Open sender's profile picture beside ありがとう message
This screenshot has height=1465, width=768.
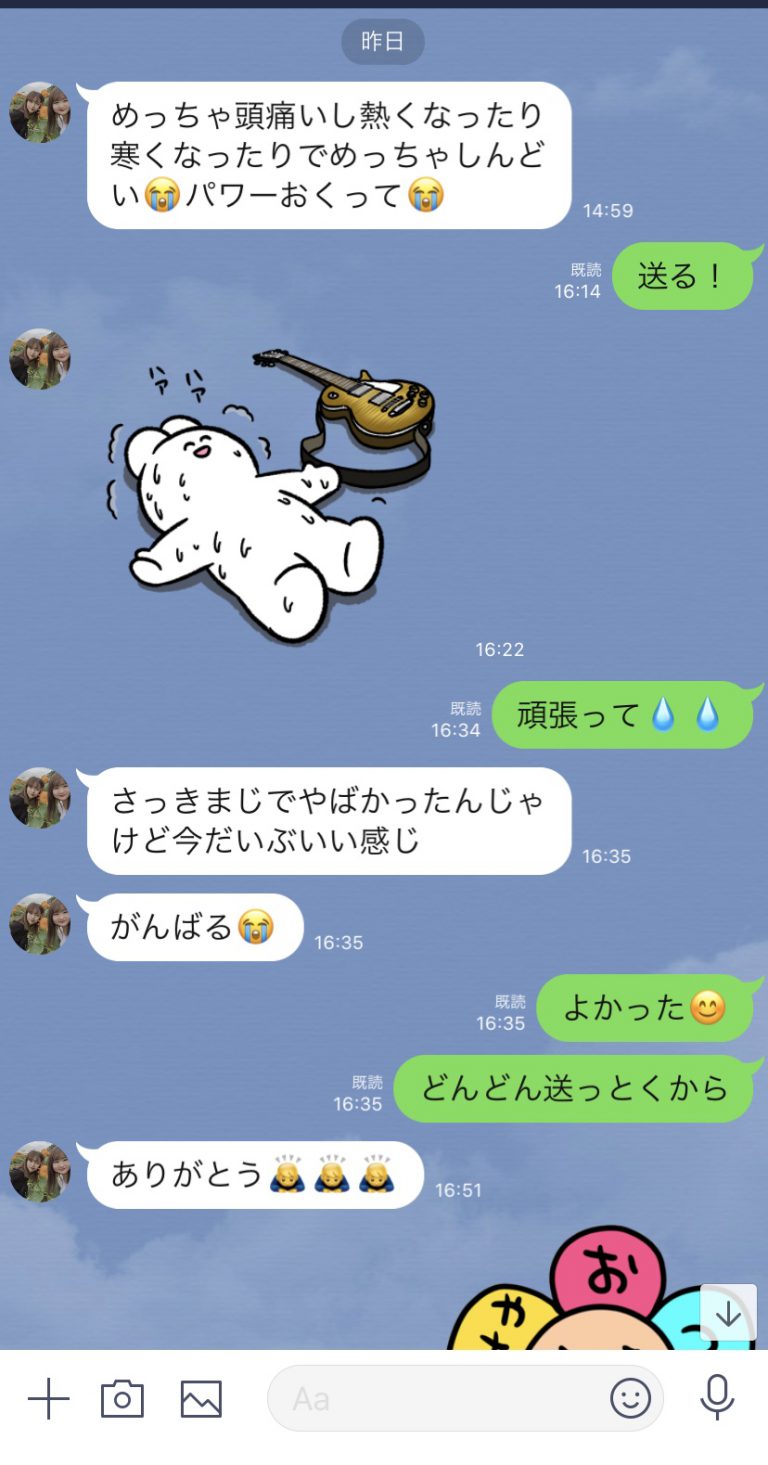40,1171
